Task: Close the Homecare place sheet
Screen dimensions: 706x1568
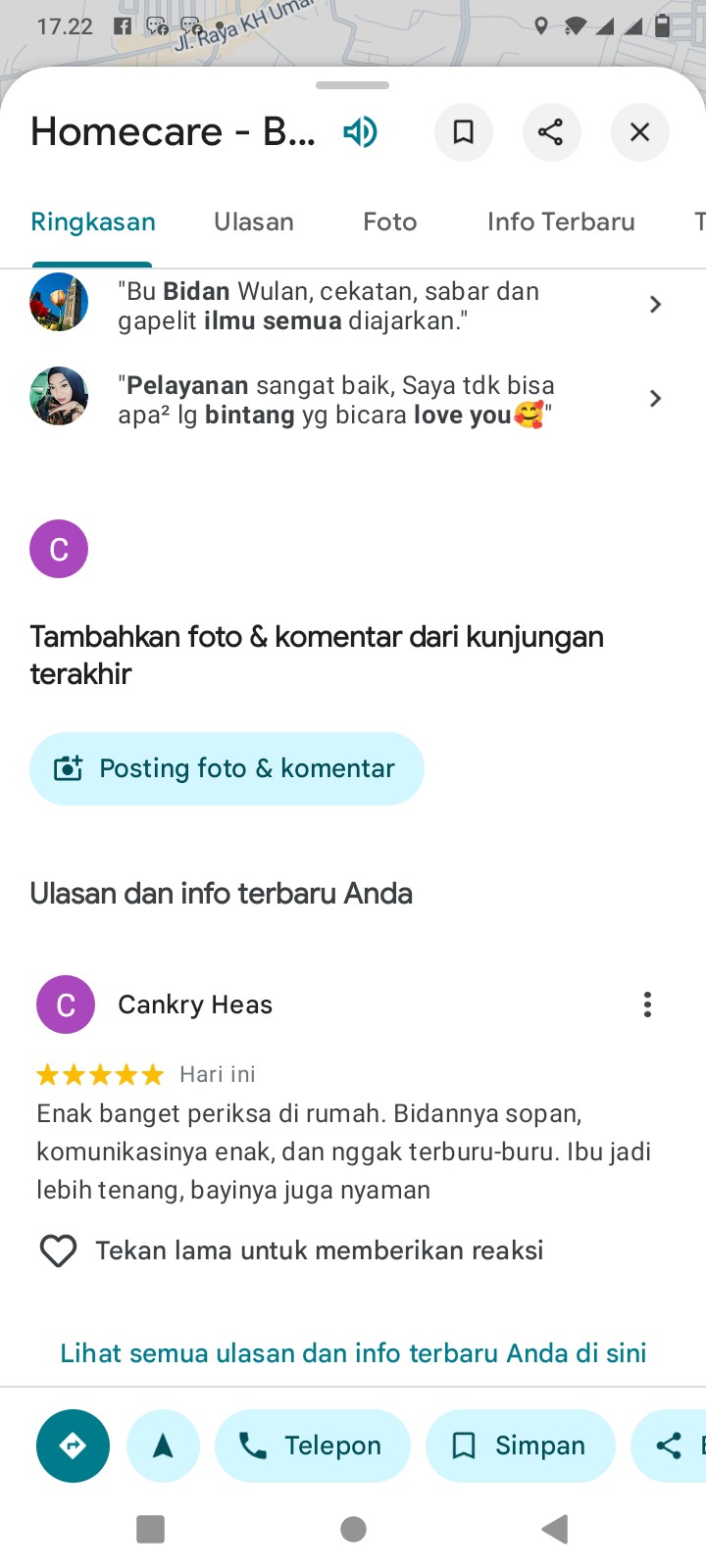Action: pos(639,131)
